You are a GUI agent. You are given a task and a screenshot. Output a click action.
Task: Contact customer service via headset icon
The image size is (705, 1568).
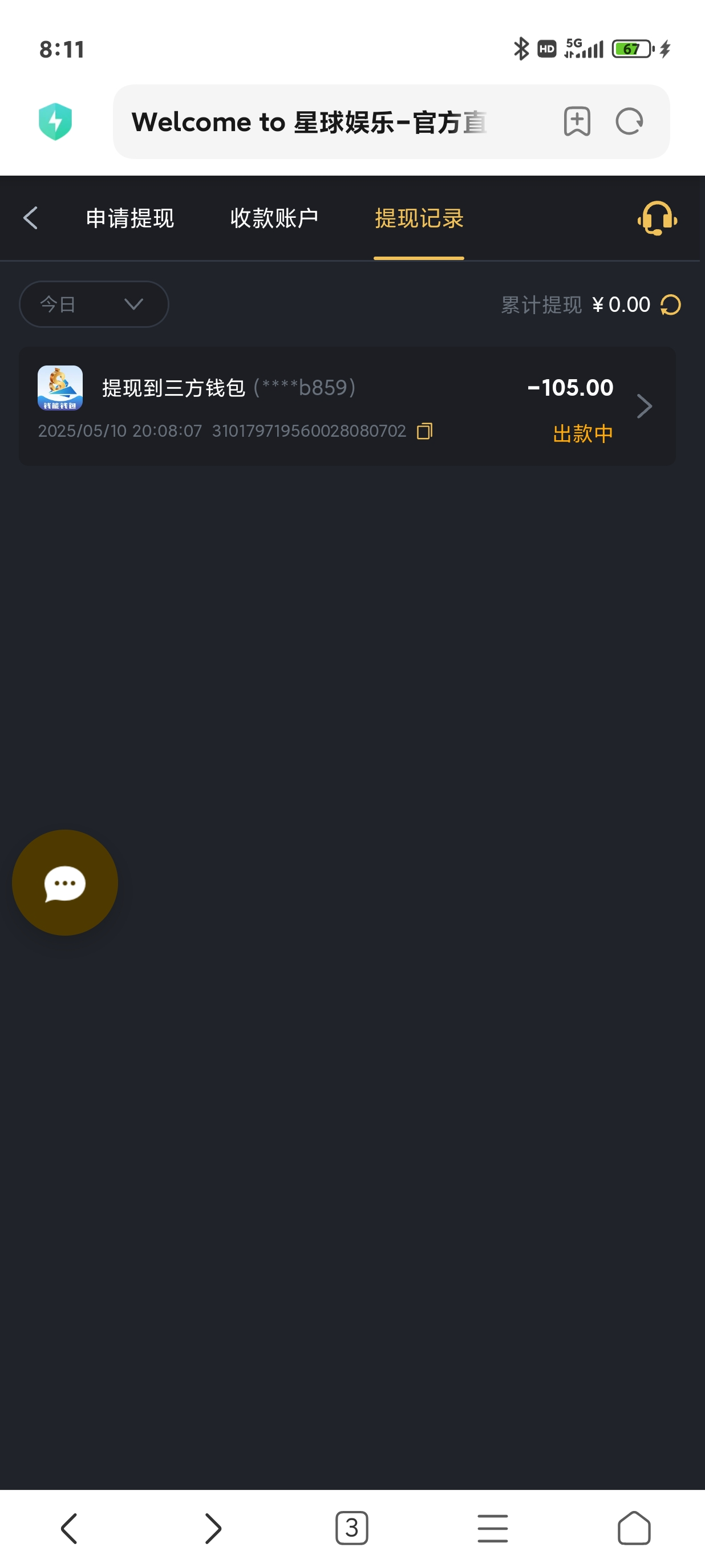pos(657,218)
